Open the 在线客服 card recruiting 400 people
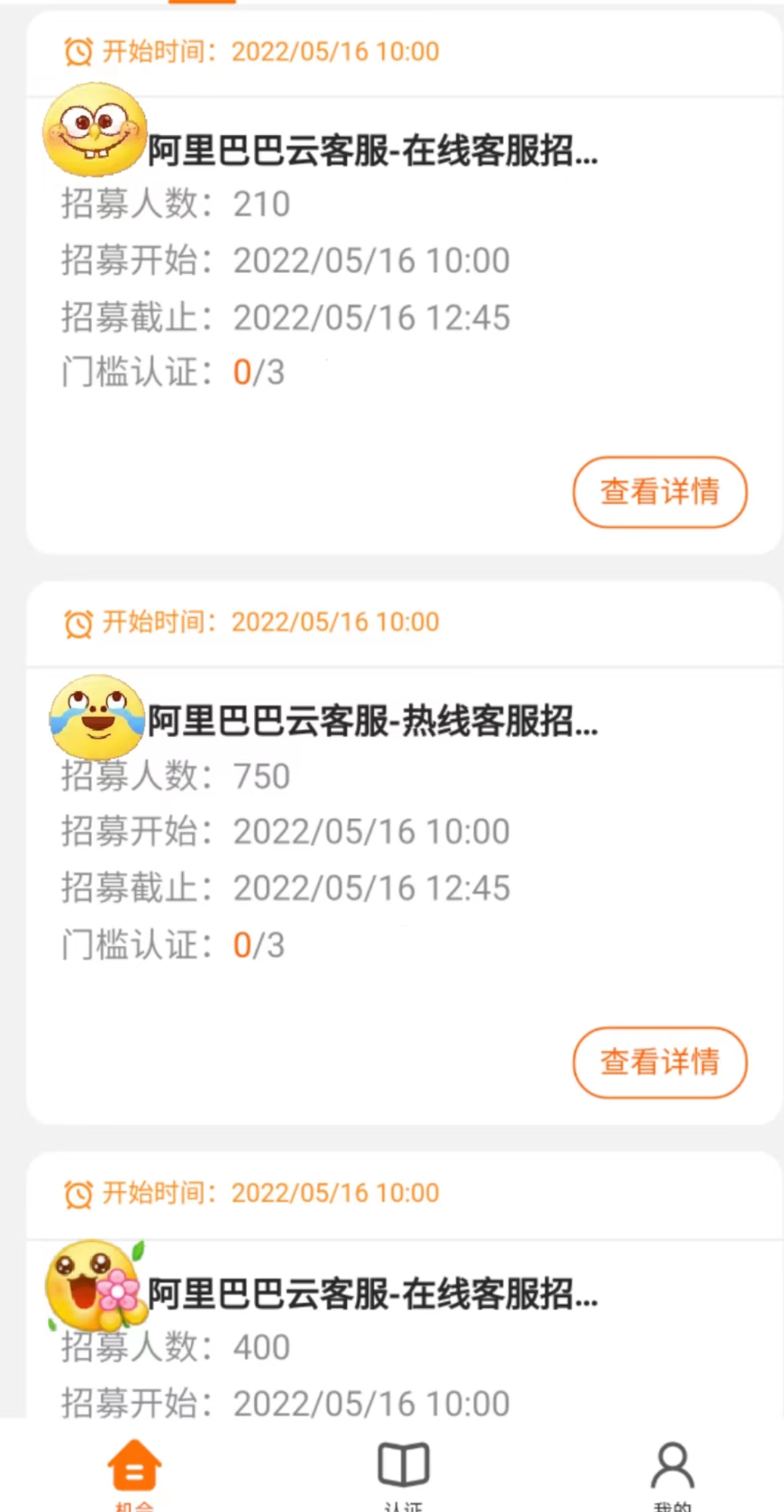784x1512 pixels. tap(372, 1293)
